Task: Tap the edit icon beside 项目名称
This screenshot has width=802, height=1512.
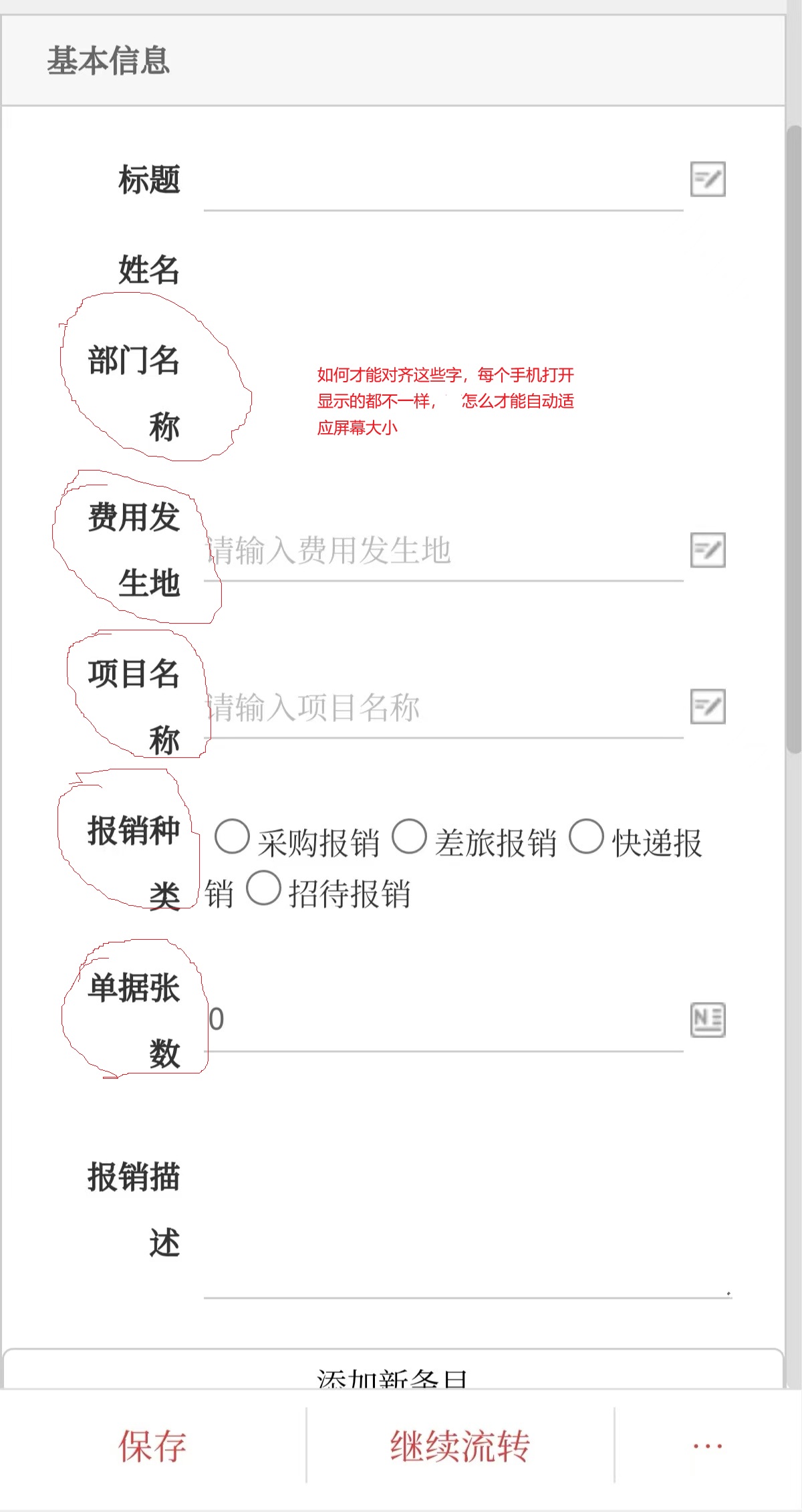Action: tap(707, 707)
